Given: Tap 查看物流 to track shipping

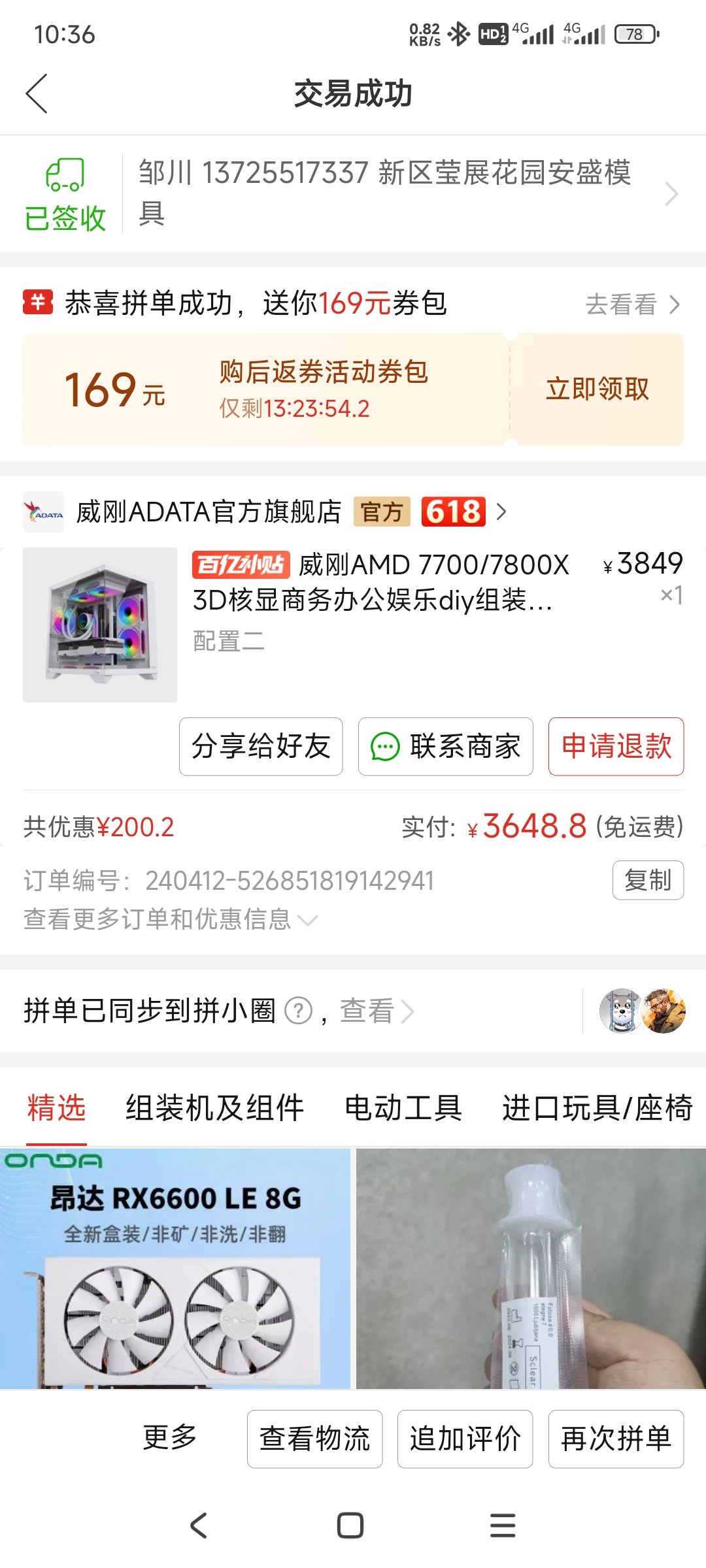Looking at the screenshot, I should click(x=314, y=1439).
